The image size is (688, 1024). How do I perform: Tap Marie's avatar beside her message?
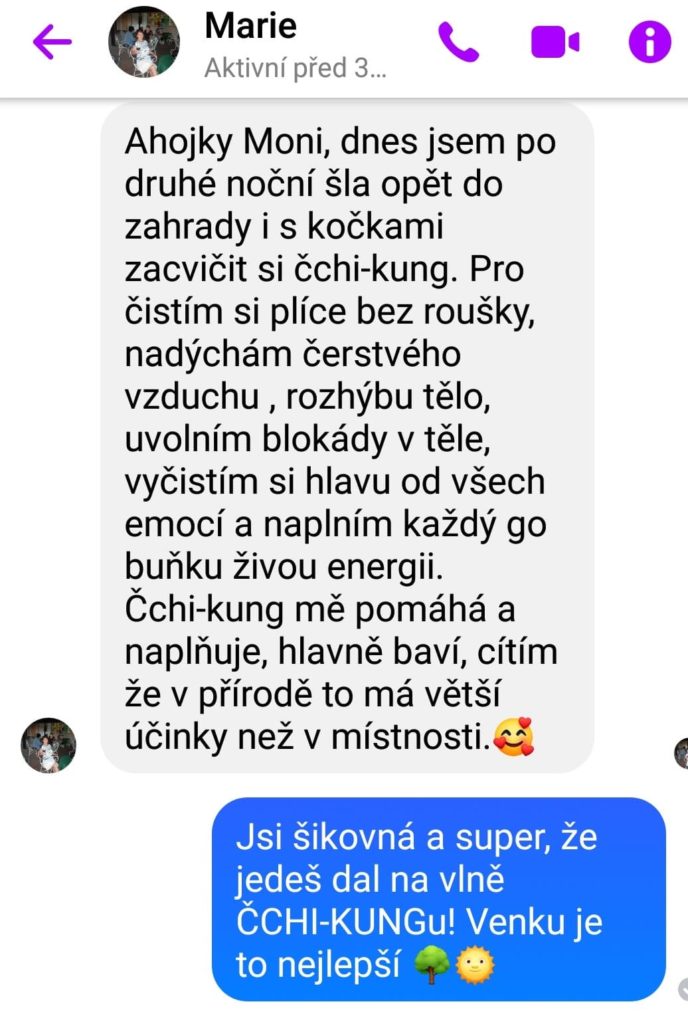point(48,745)
